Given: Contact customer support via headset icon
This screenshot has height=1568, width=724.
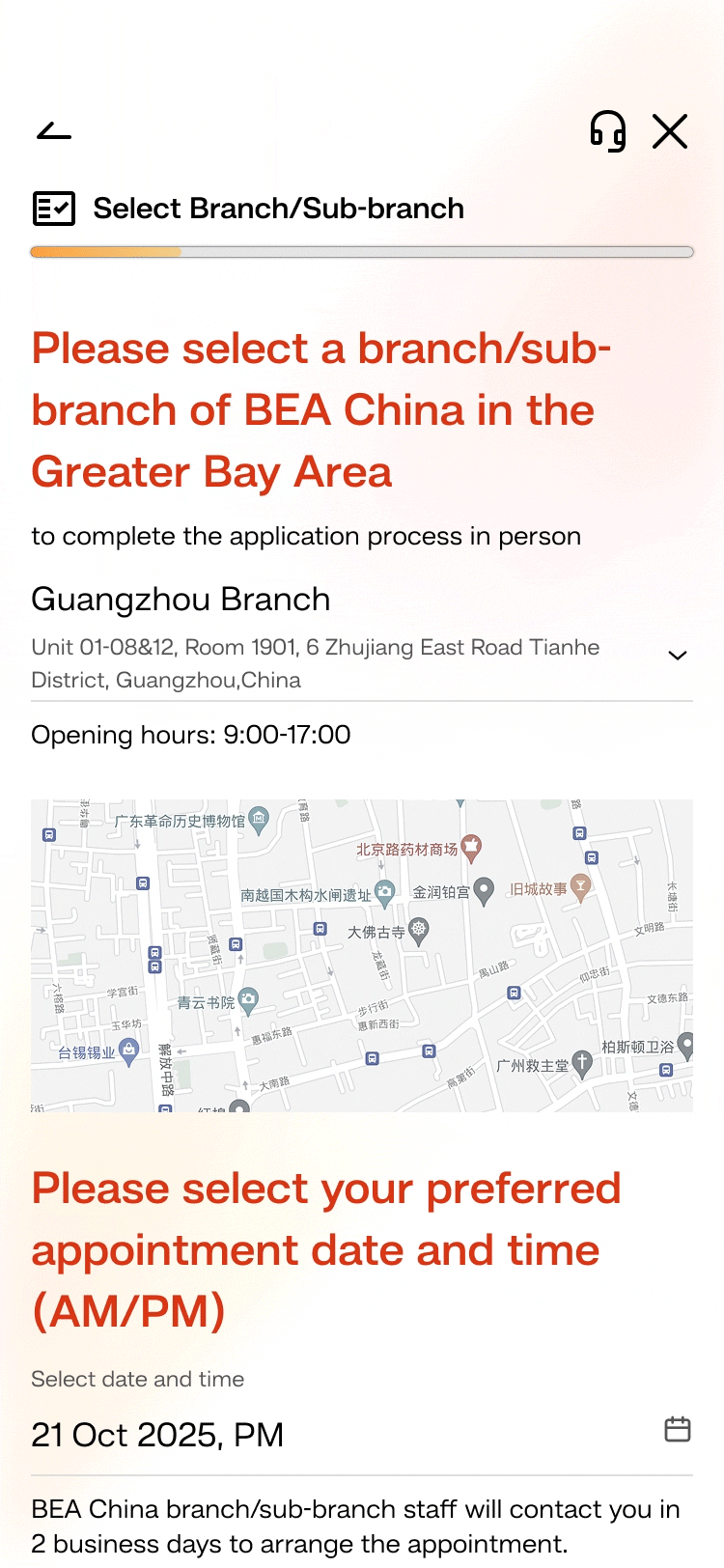Looking at the screenshot, I should click(608, 131).
